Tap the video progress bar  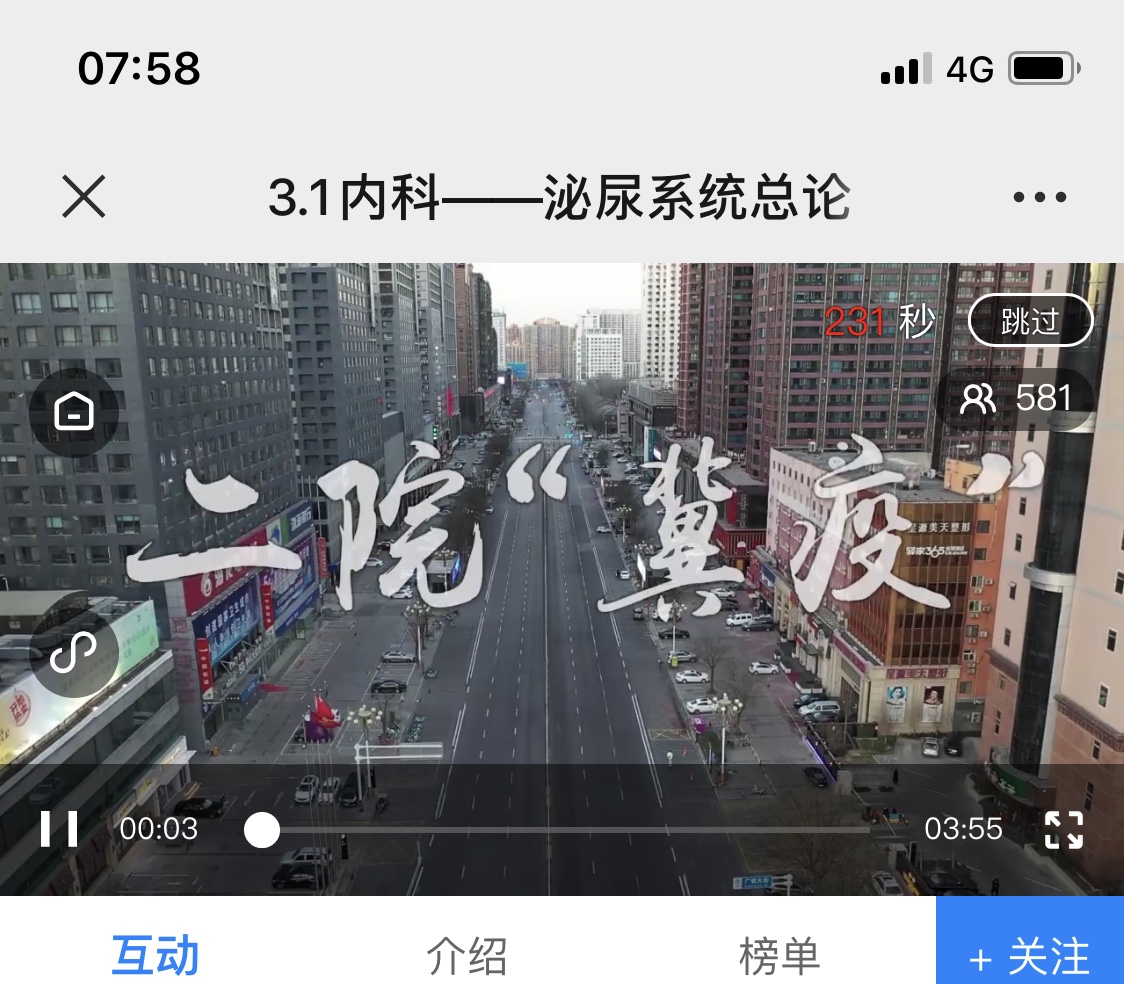pos(560,829)
